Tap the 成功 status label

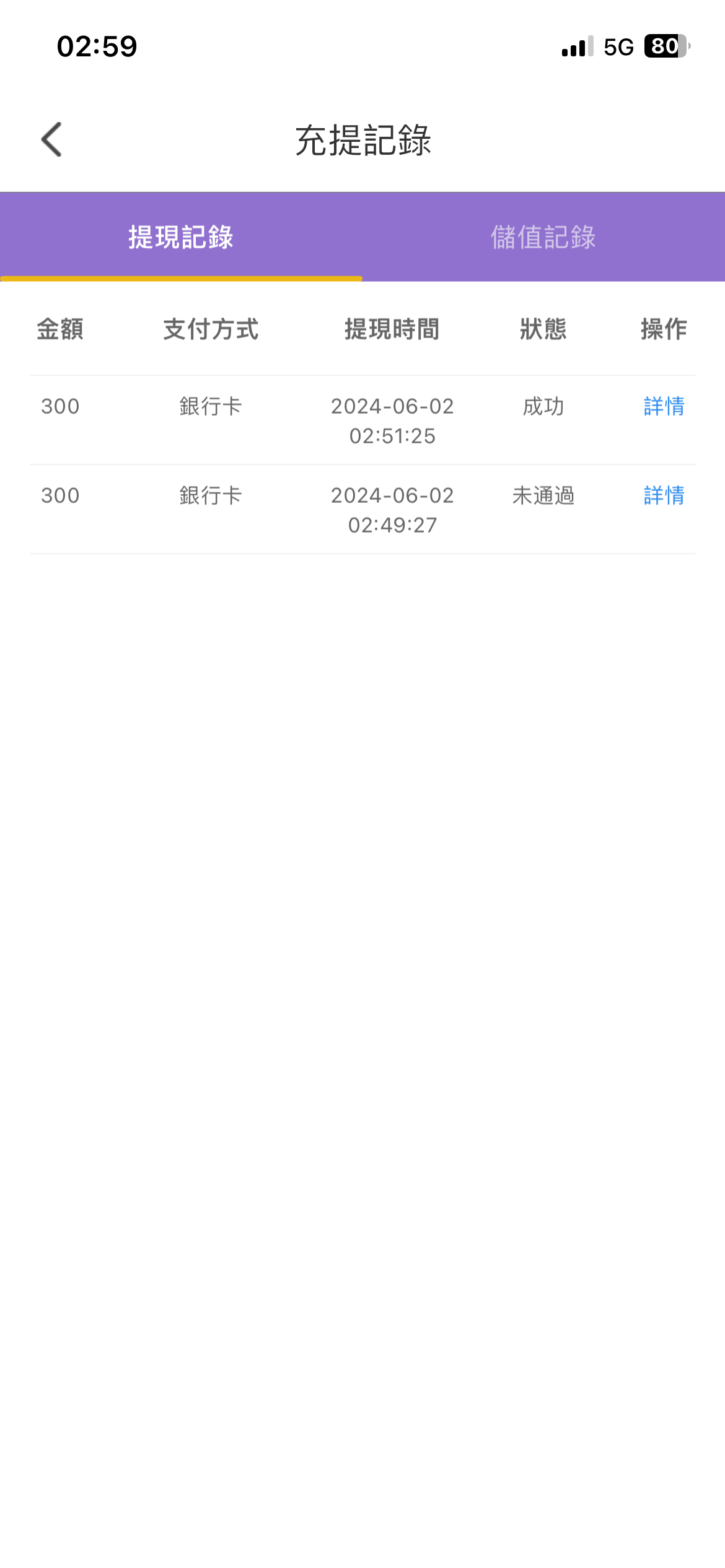pyautogui.click(x=543, y=407)
